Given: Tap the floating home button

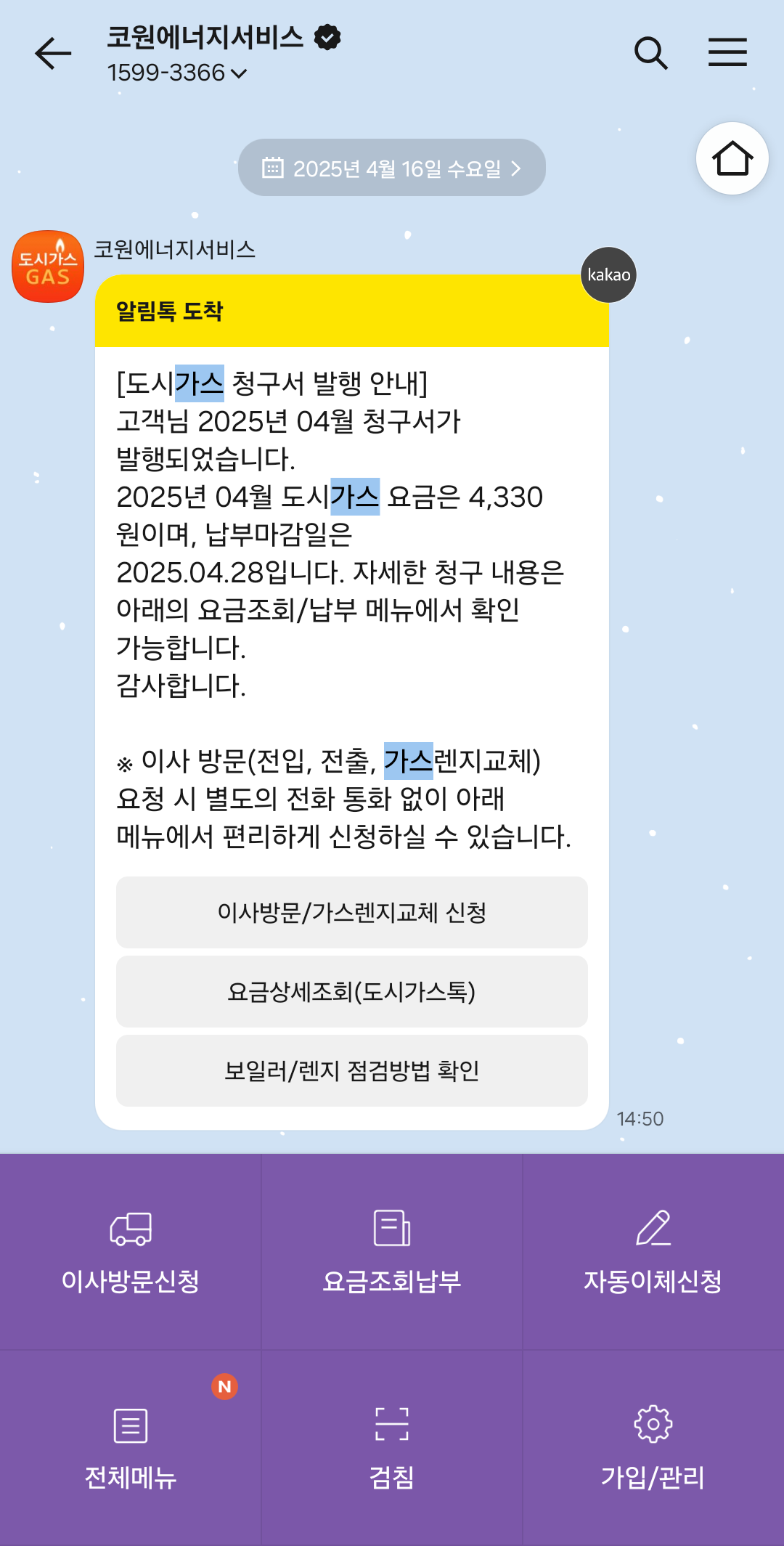Looking at the screenshot, I should point(732,158).
